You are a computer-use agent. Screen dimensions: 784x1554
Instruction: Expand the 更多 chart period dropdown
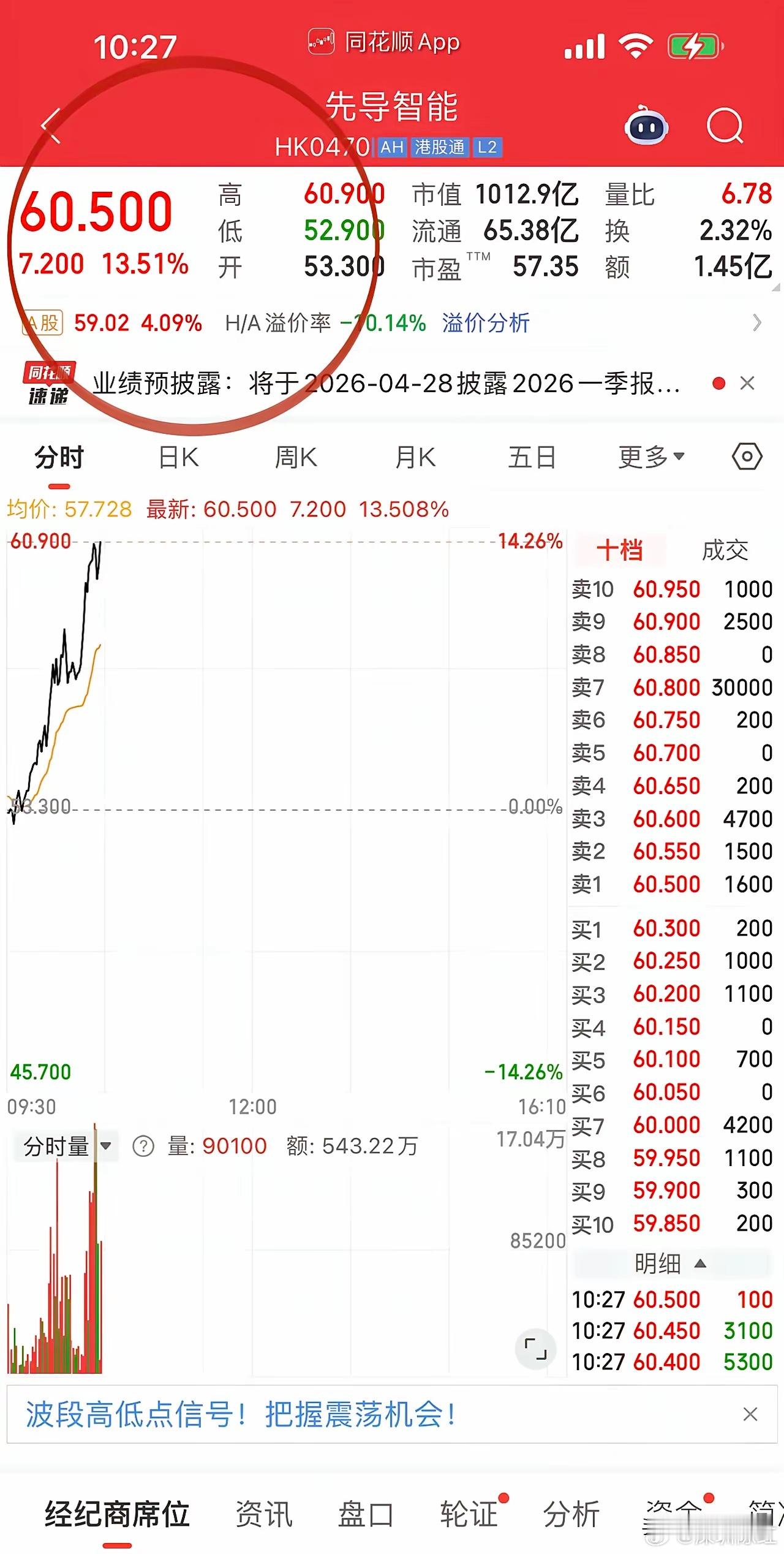(x=650, y=457)
